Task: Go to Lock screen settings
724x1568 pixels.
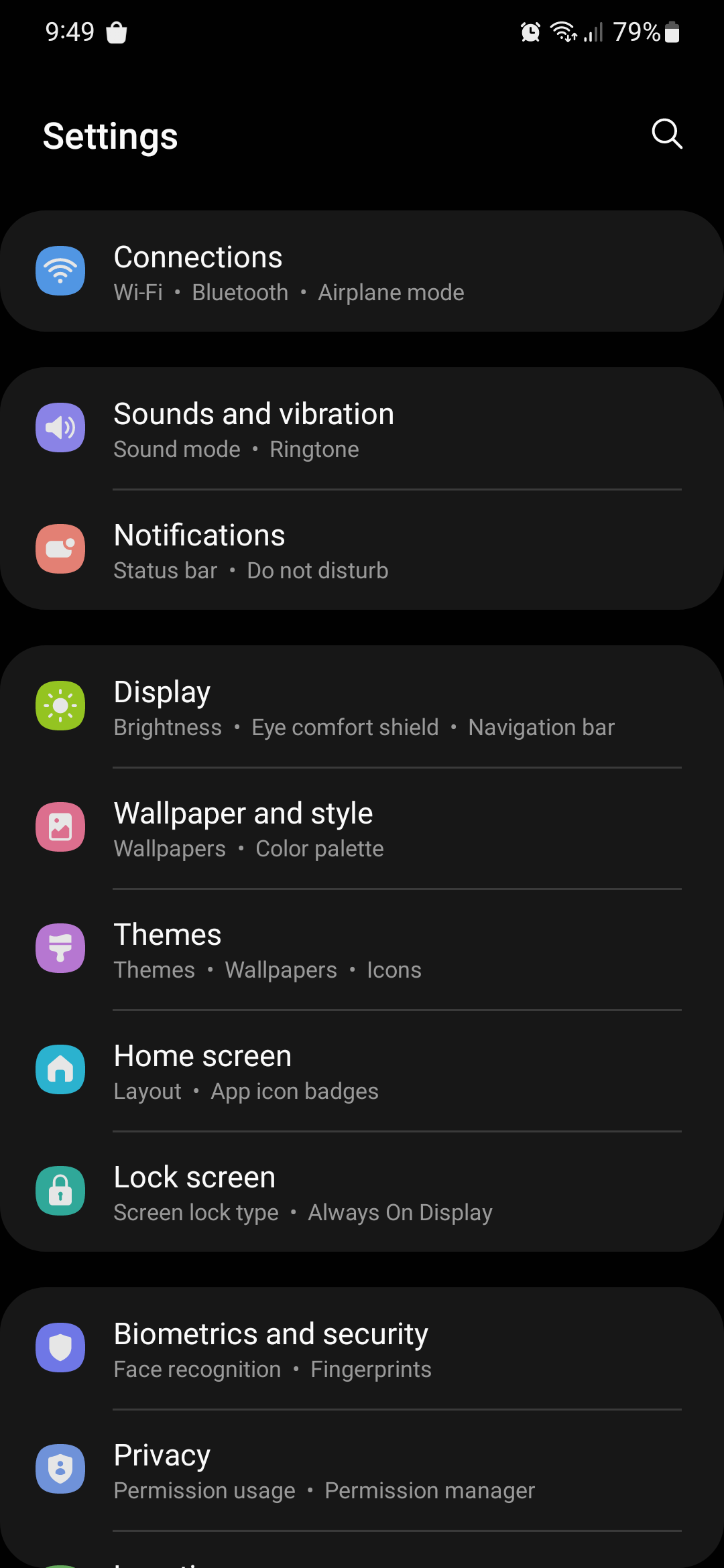Action: 362,1192
